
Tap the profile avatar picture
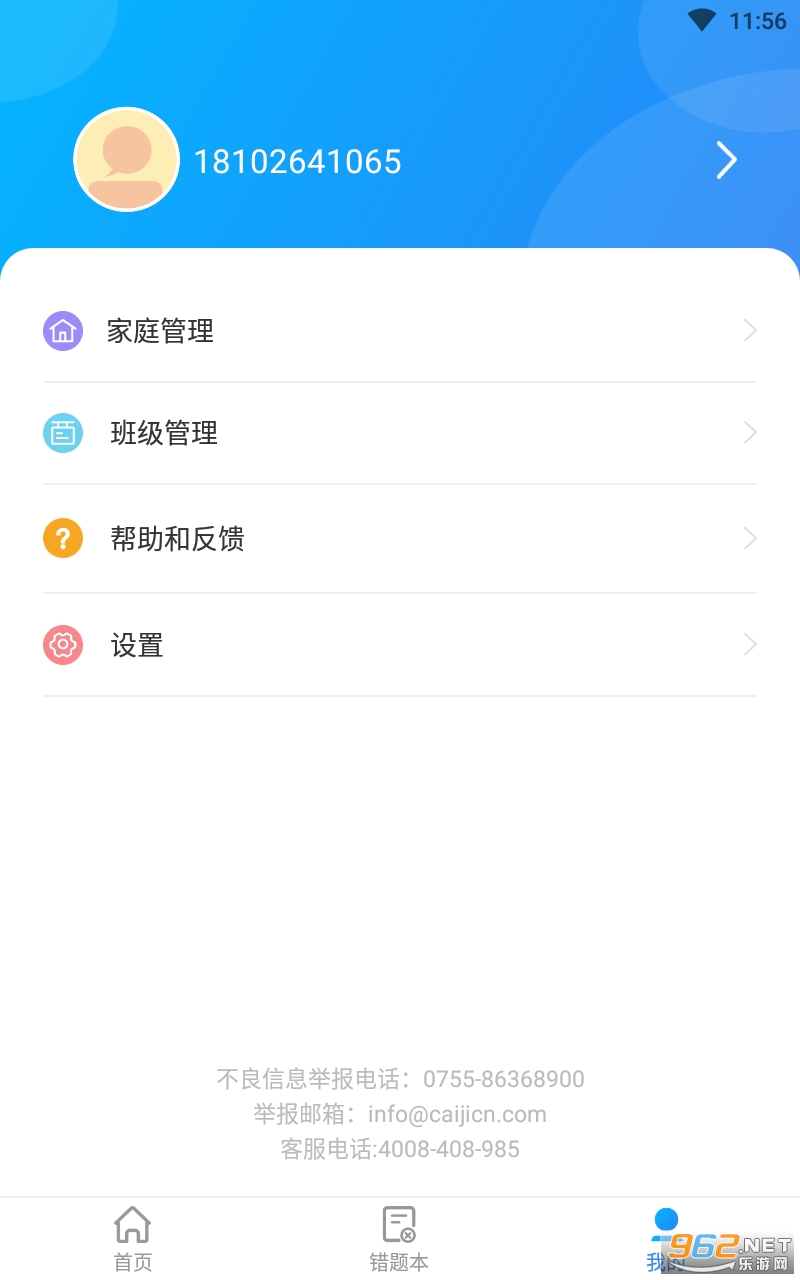[x=127, y=160]
